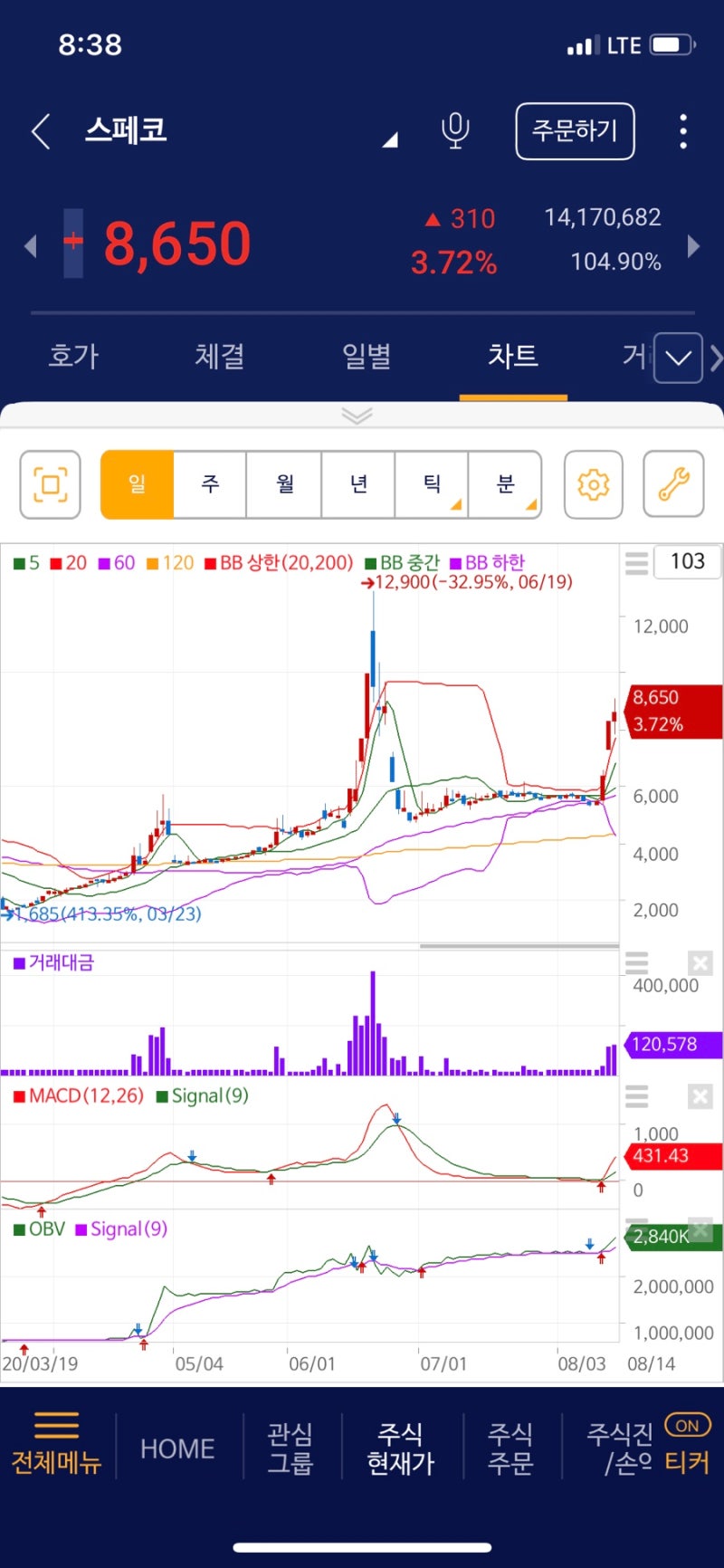The width and height of the screenshot is (724, 1568).
Task: Expand the 분 interval dropdown triangle
Action: [x=532, y=507]
